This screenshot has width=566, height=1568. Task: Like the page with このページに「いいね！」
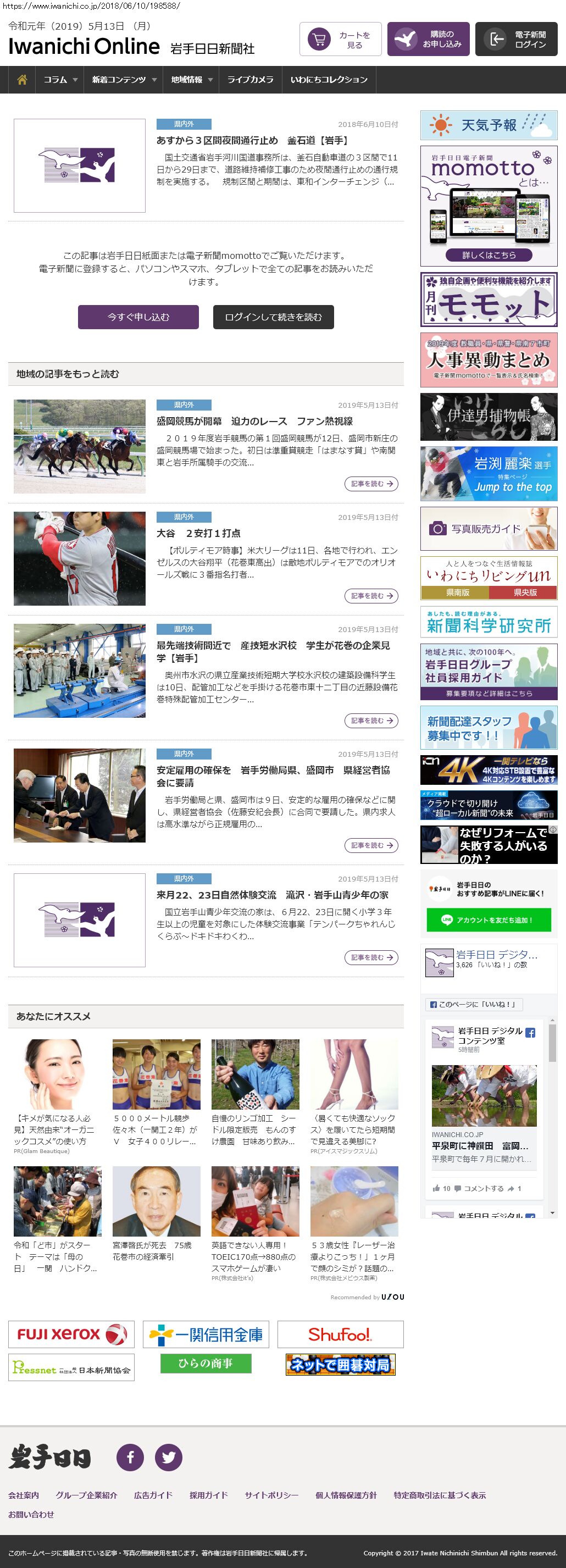point(474,1004)
